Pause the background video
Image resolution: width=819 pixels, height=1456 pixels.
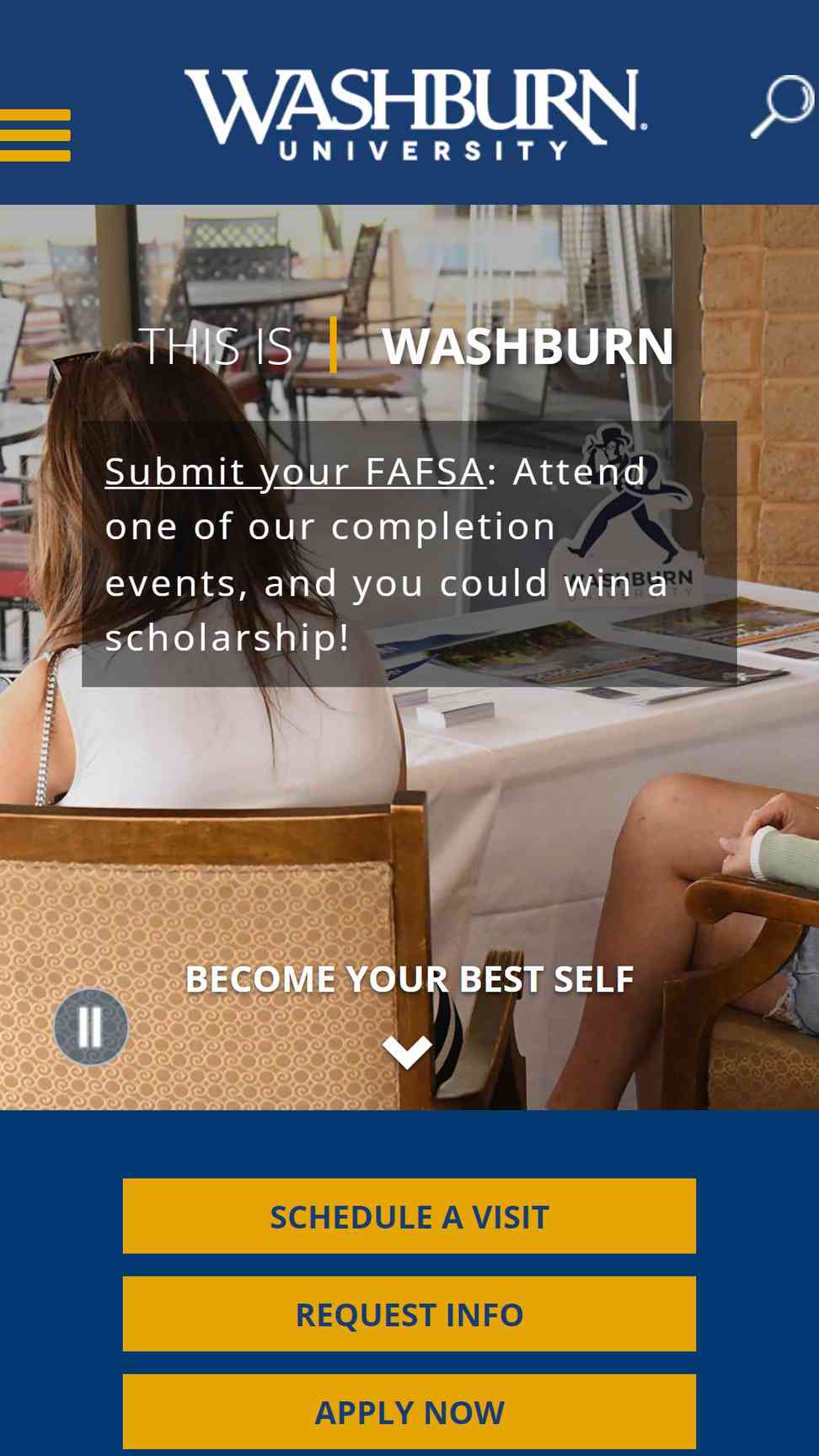pyautogui.click(x=90, y=1027)
